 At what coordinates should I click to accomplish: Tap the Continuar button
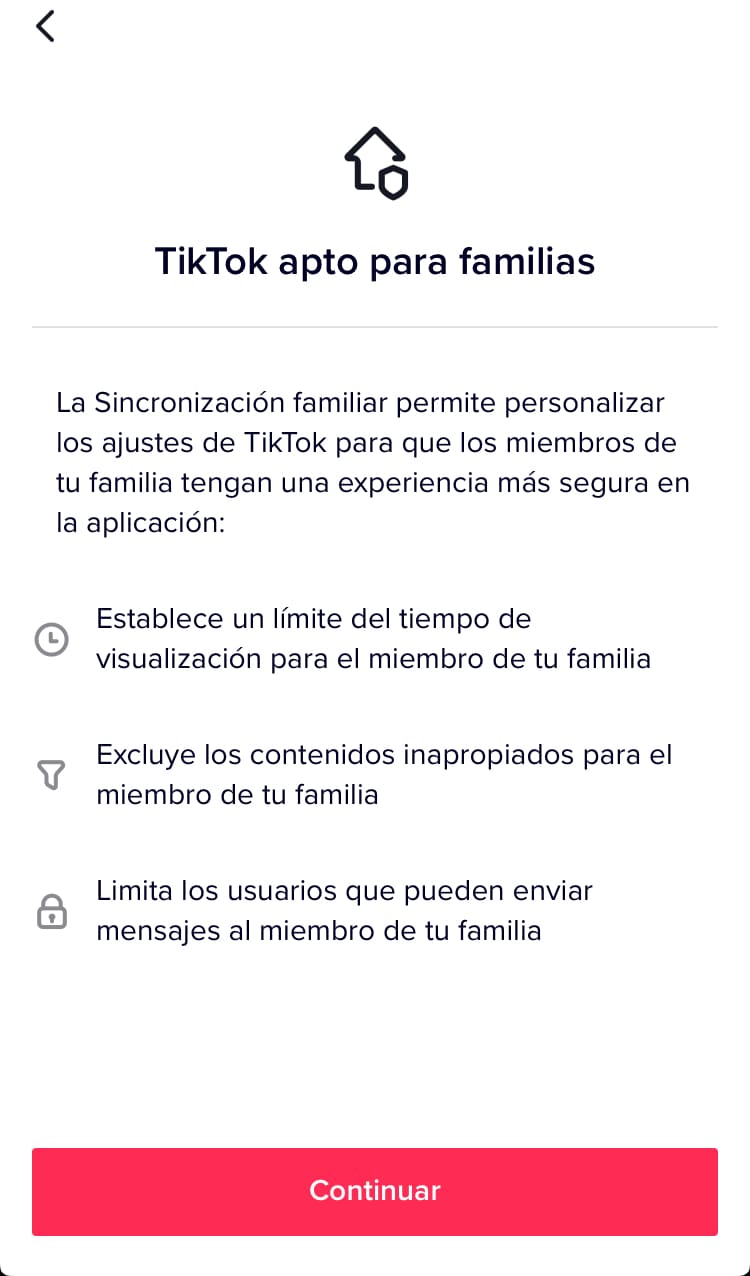click(375, 1191)
